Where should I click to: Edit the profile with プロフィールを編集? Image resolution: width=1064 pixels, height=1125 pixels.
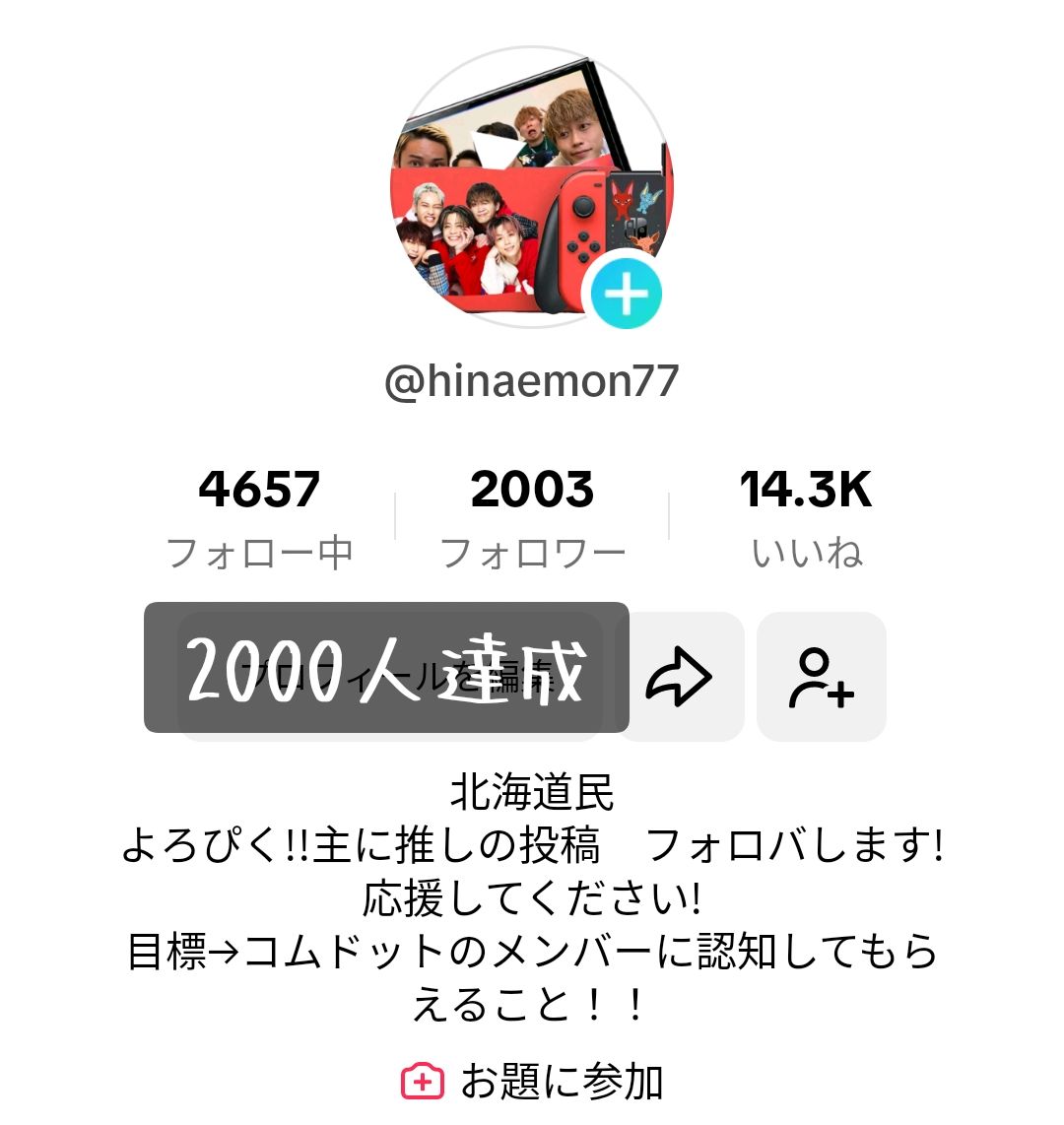(x=389, y=676)
